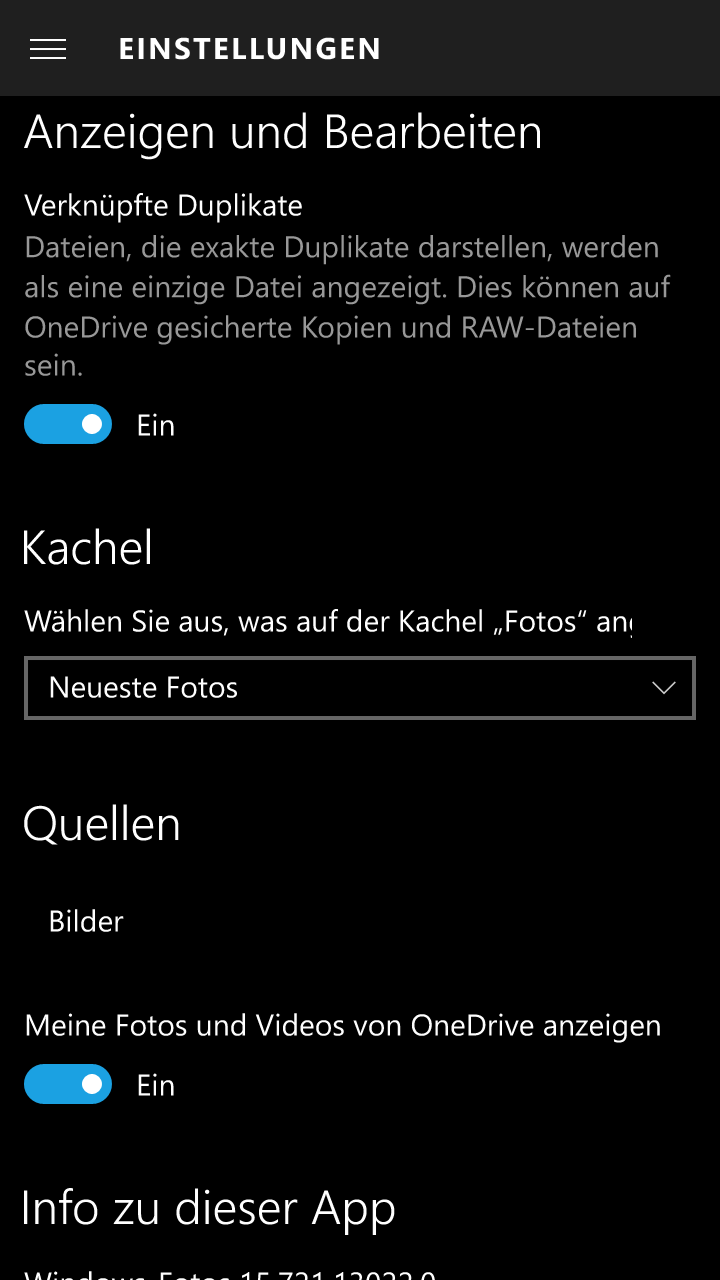The image size is (720, 1280).
Task: Expand the Neueste Fotos dropdown
Action: click(x=360, y=688)
